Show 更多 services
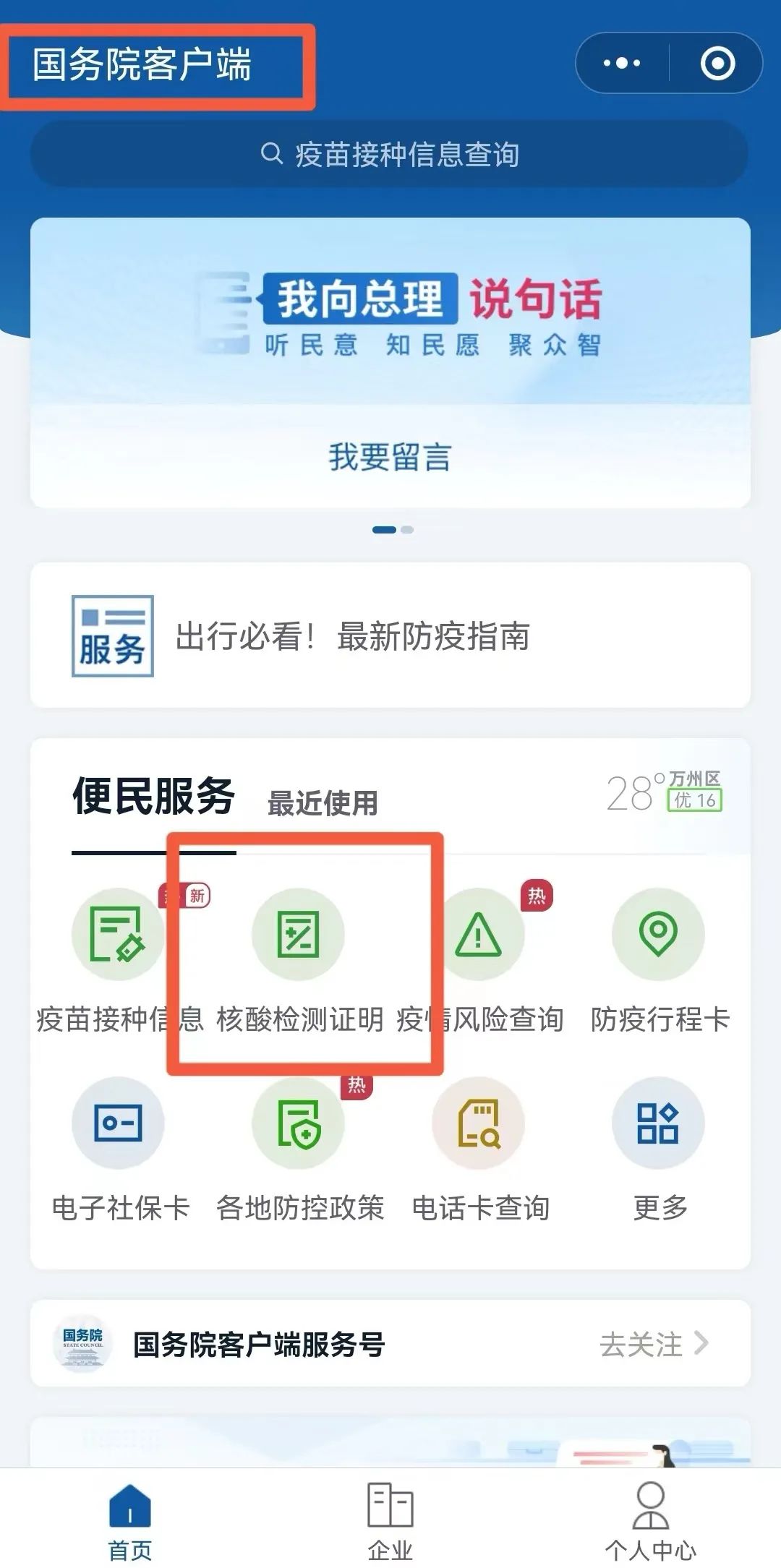 [659, 1124]
